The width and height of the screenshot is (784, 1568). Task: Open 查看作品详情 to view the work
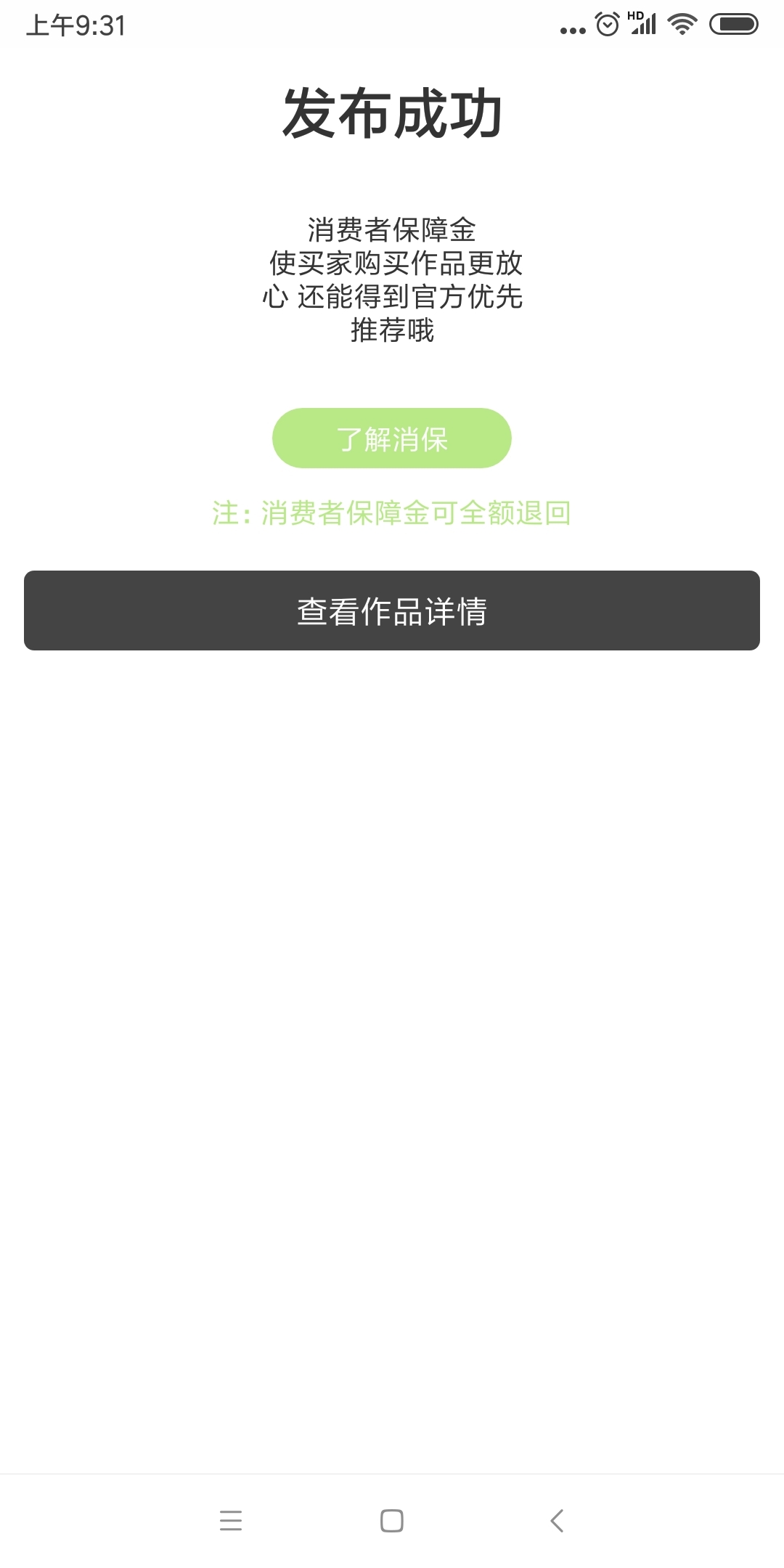point(392,611)
